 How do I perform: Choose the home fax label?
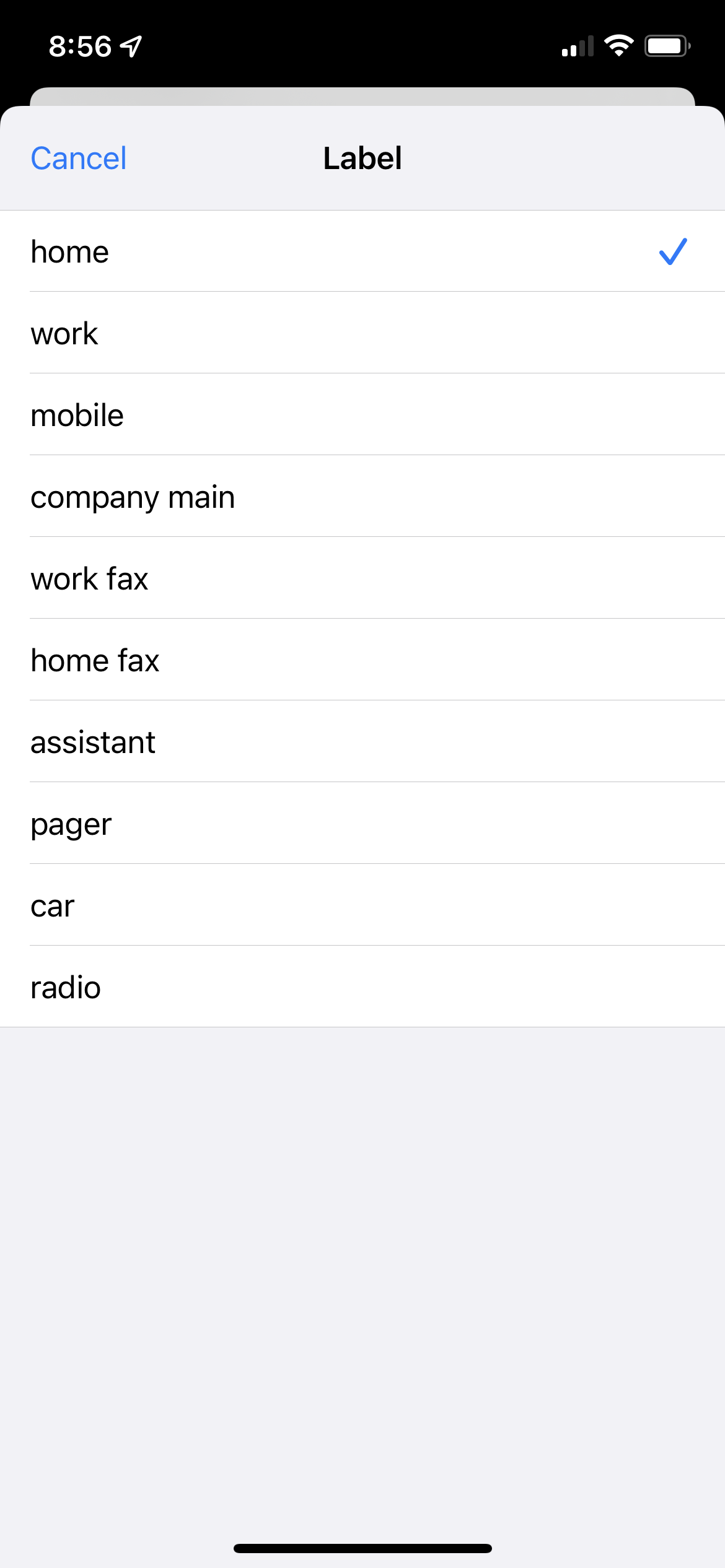click(x=95, y=661)
